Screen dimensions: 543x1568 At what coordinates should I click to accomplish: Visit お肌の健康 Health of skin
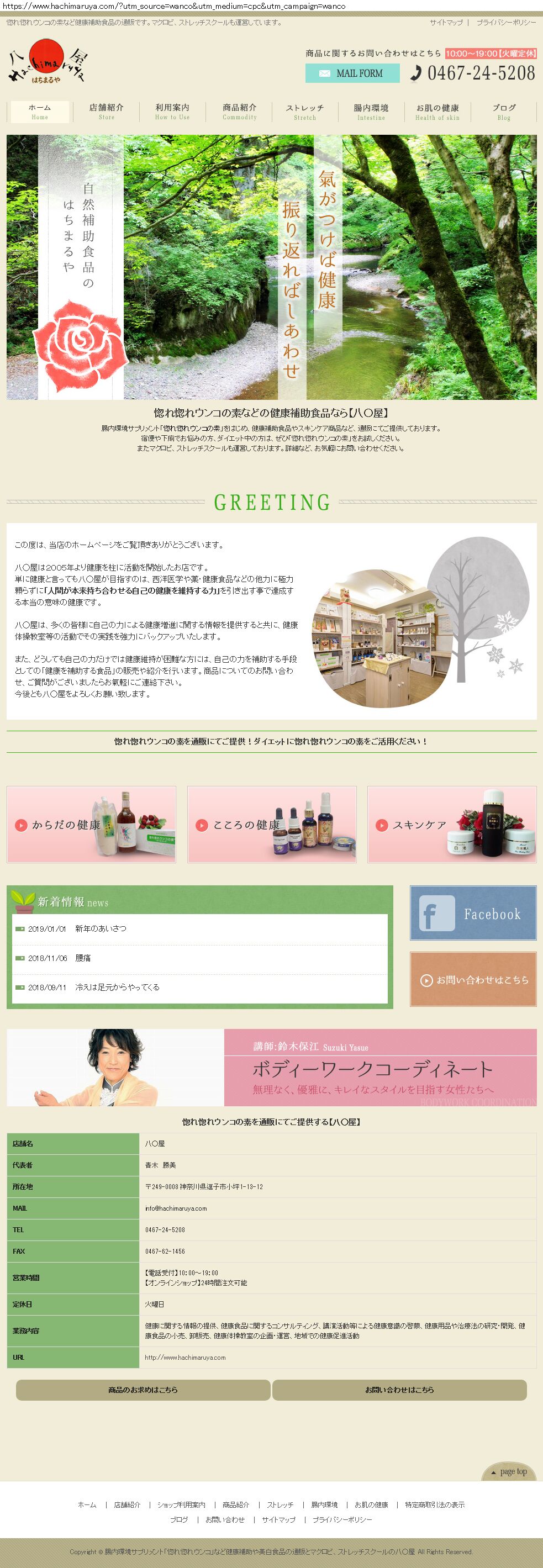[437, 112]
